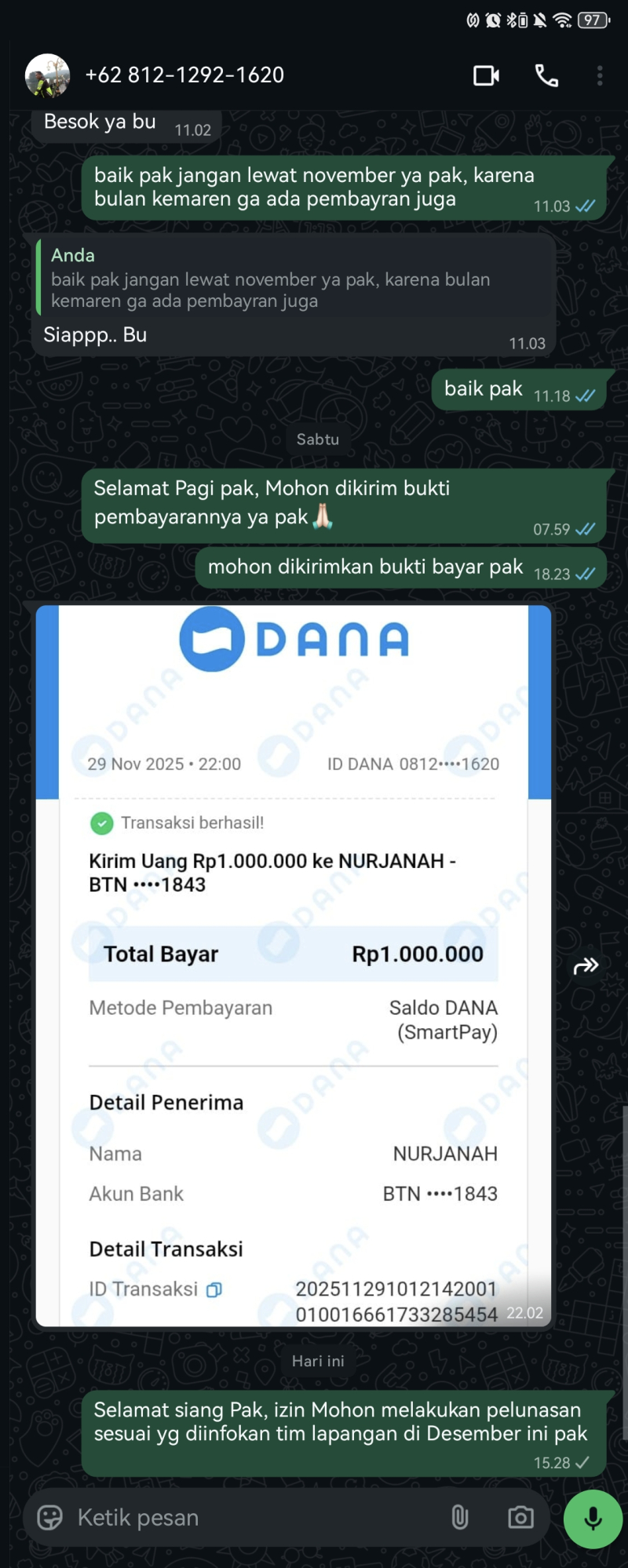628x1568 pixels.
Task: Open the camera from the message bar
Action: click(520, 1517)
